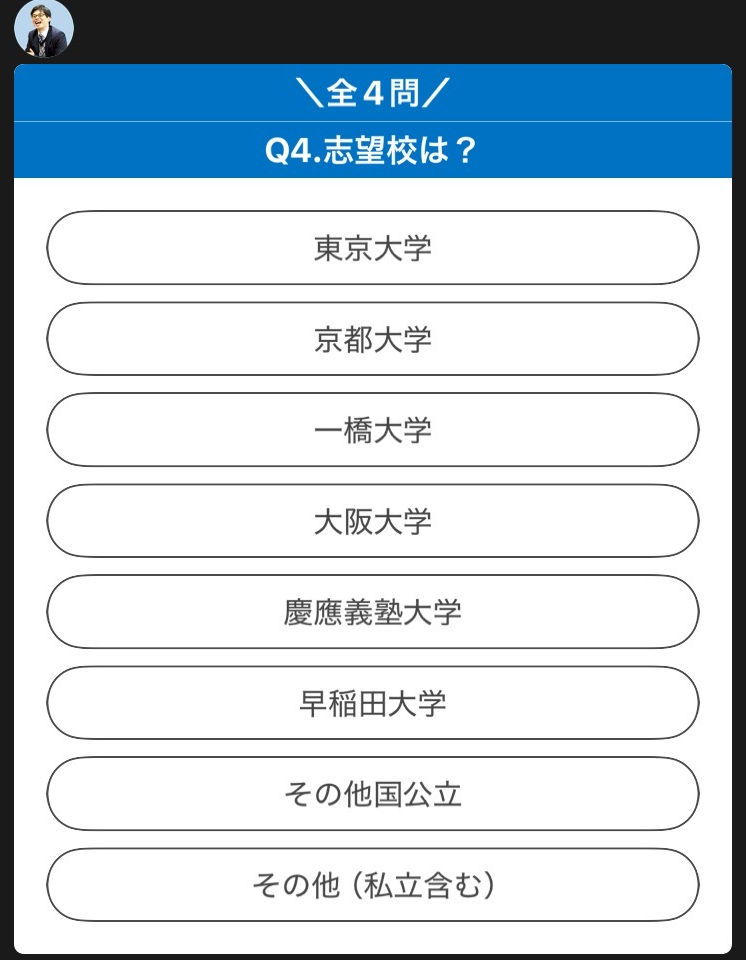
Task: Choose Waseda University as target school
Action: tap(372, 703)
